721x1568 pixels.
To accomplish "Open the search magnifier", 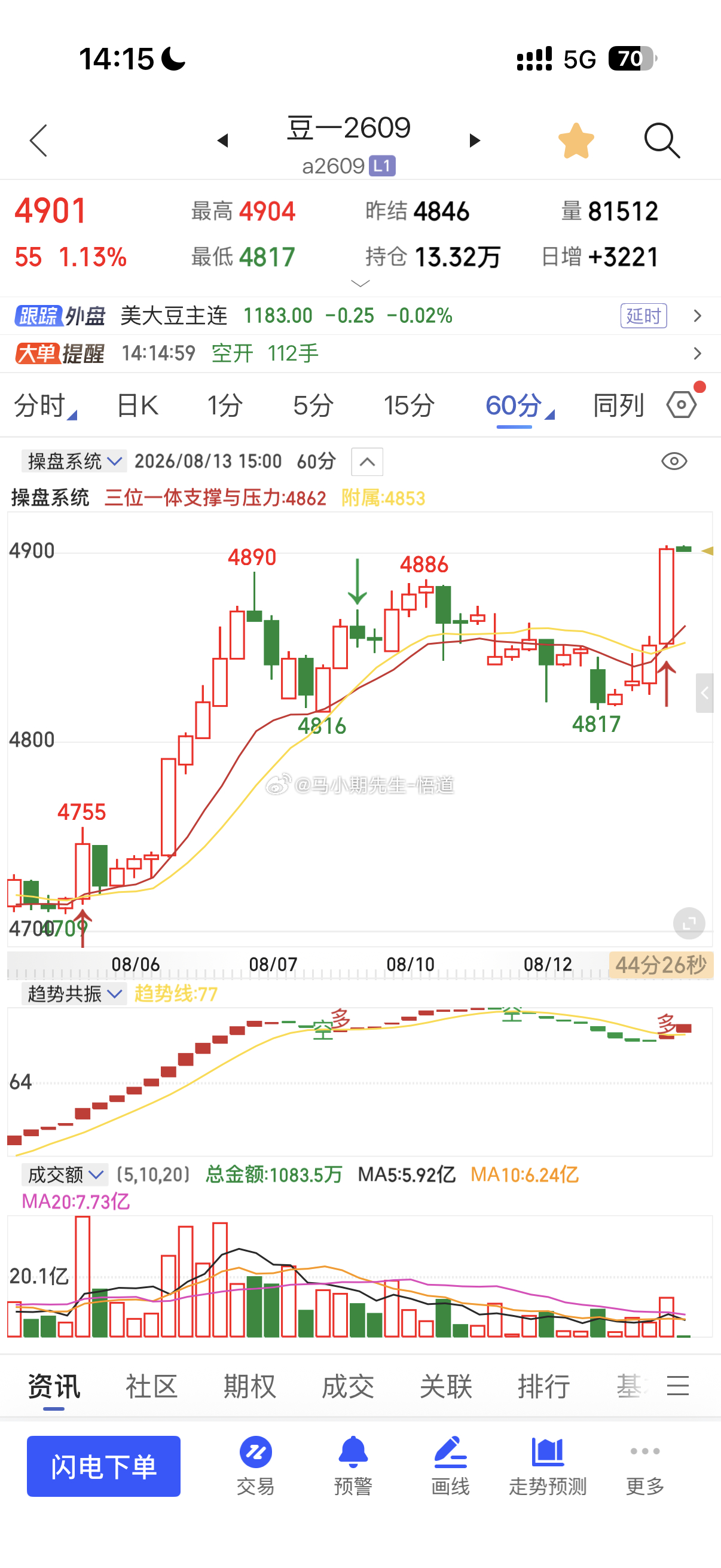I will point(661,141).
